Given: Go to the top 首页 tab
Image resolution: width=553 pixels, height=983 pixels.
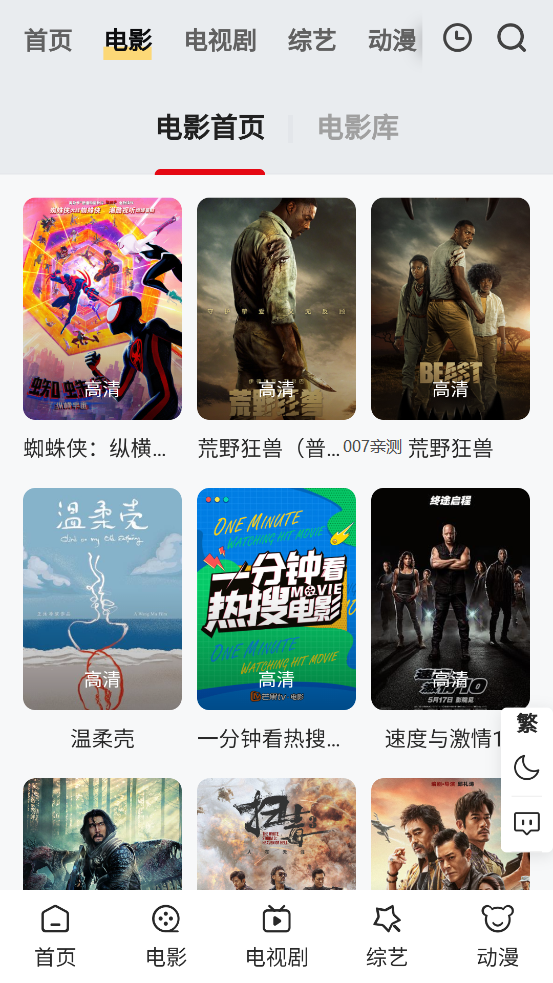Looking at the screenshot, I should pyautogui.click(x=48, y=41).
